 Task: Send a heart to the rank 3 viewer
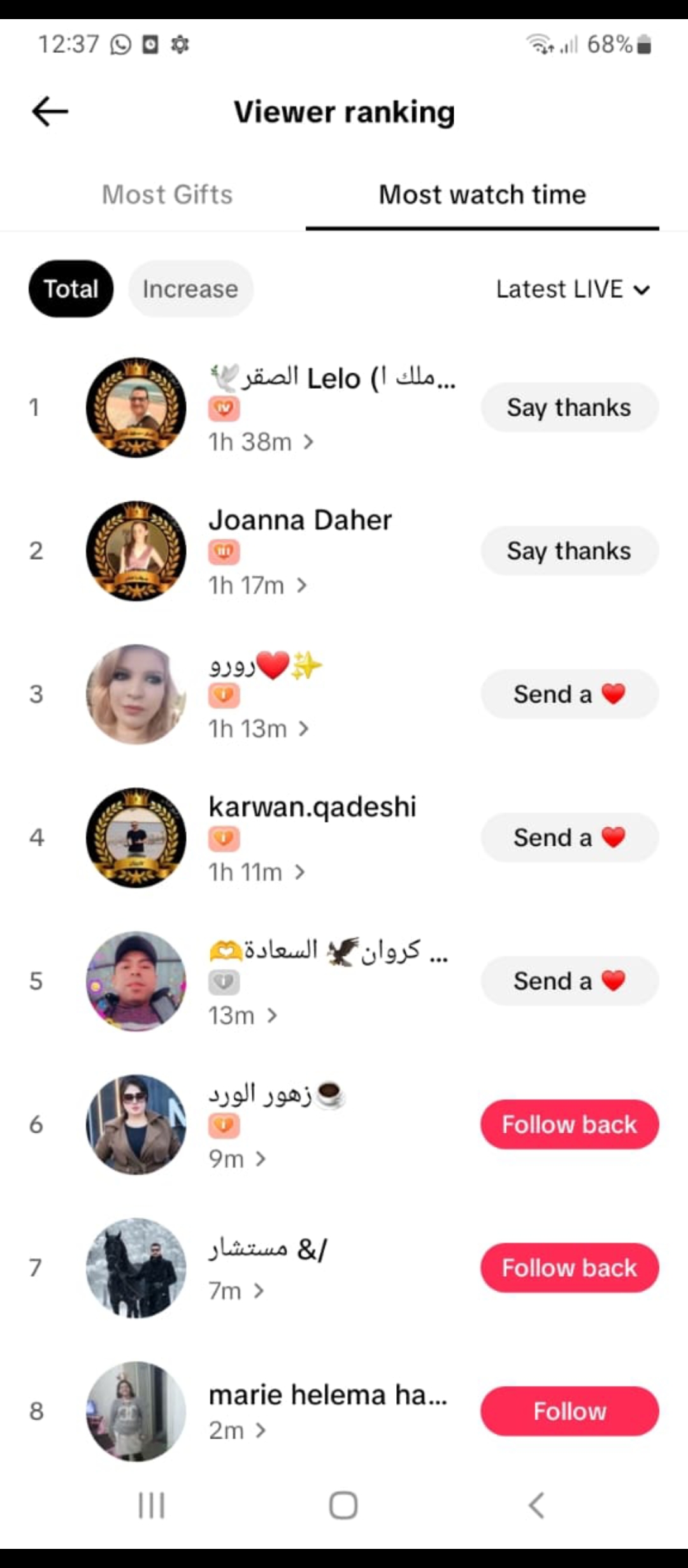(569, 694)
